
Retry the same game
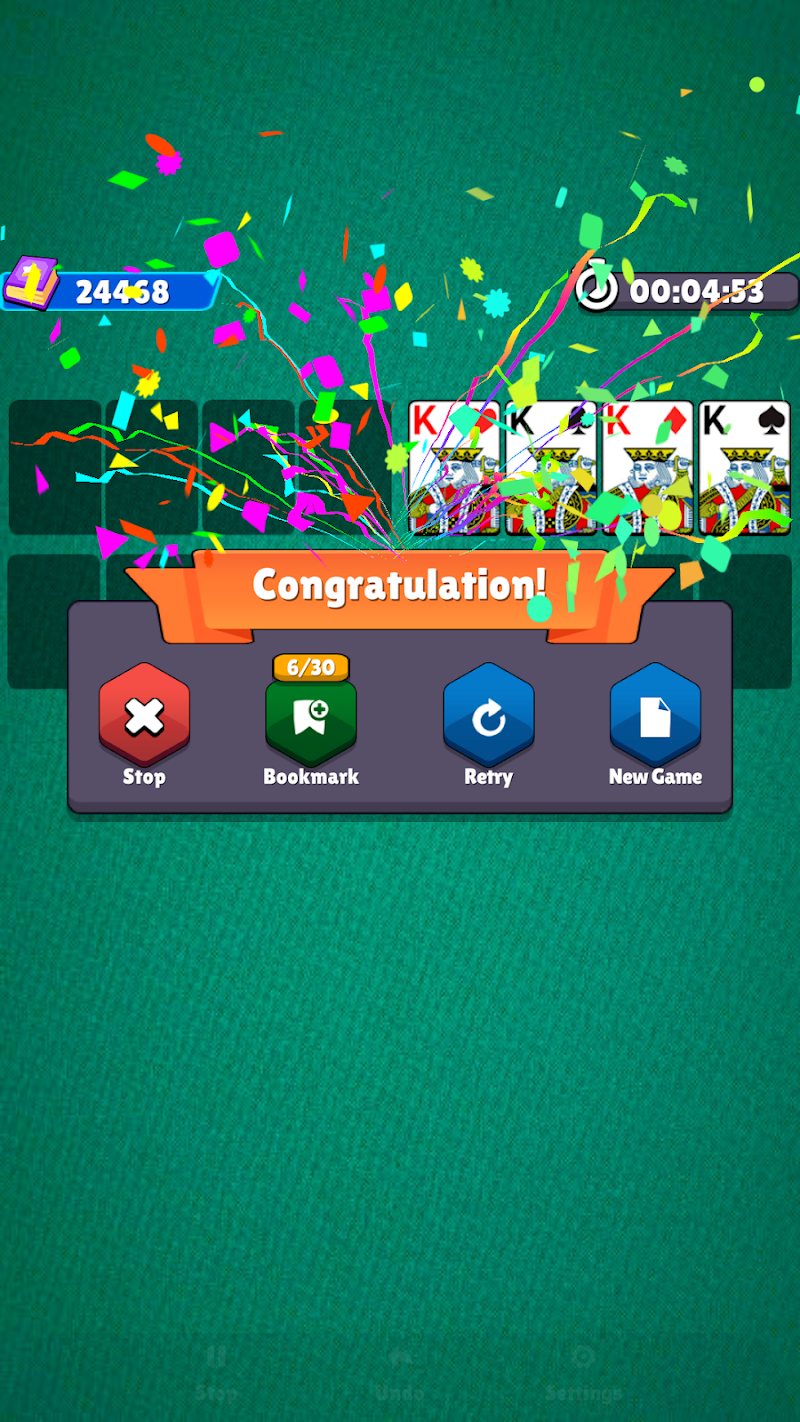(488, 717)
